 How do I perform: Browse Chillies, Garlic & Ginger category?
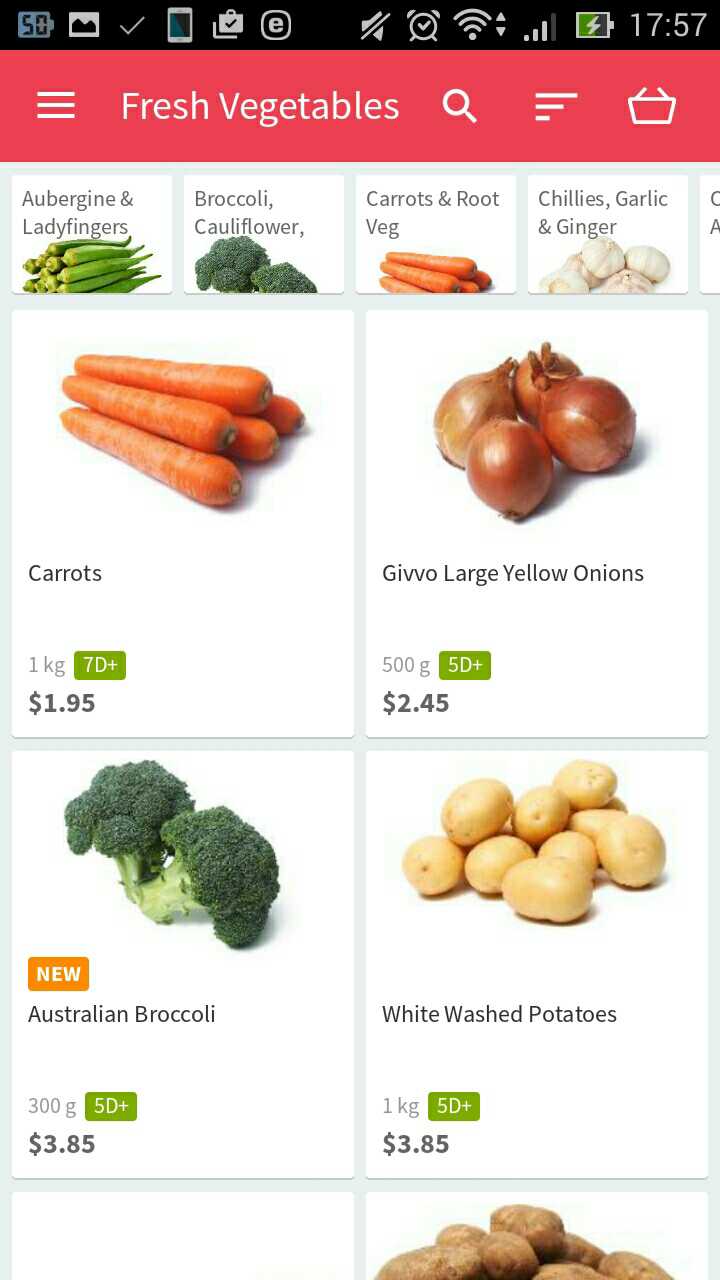[608, 235]
